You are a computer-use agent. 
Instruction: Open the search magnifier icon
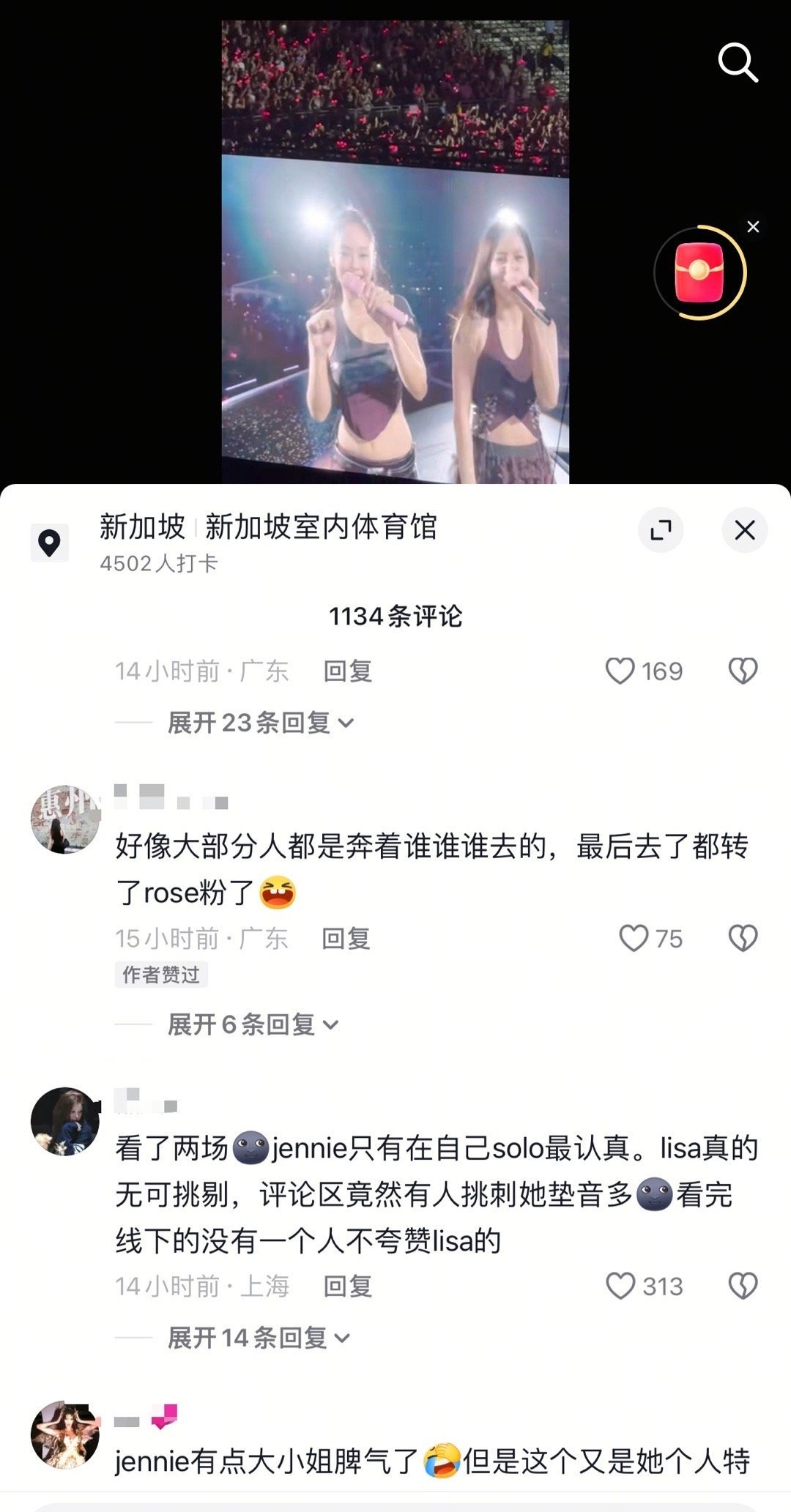[x=738, y=63]
